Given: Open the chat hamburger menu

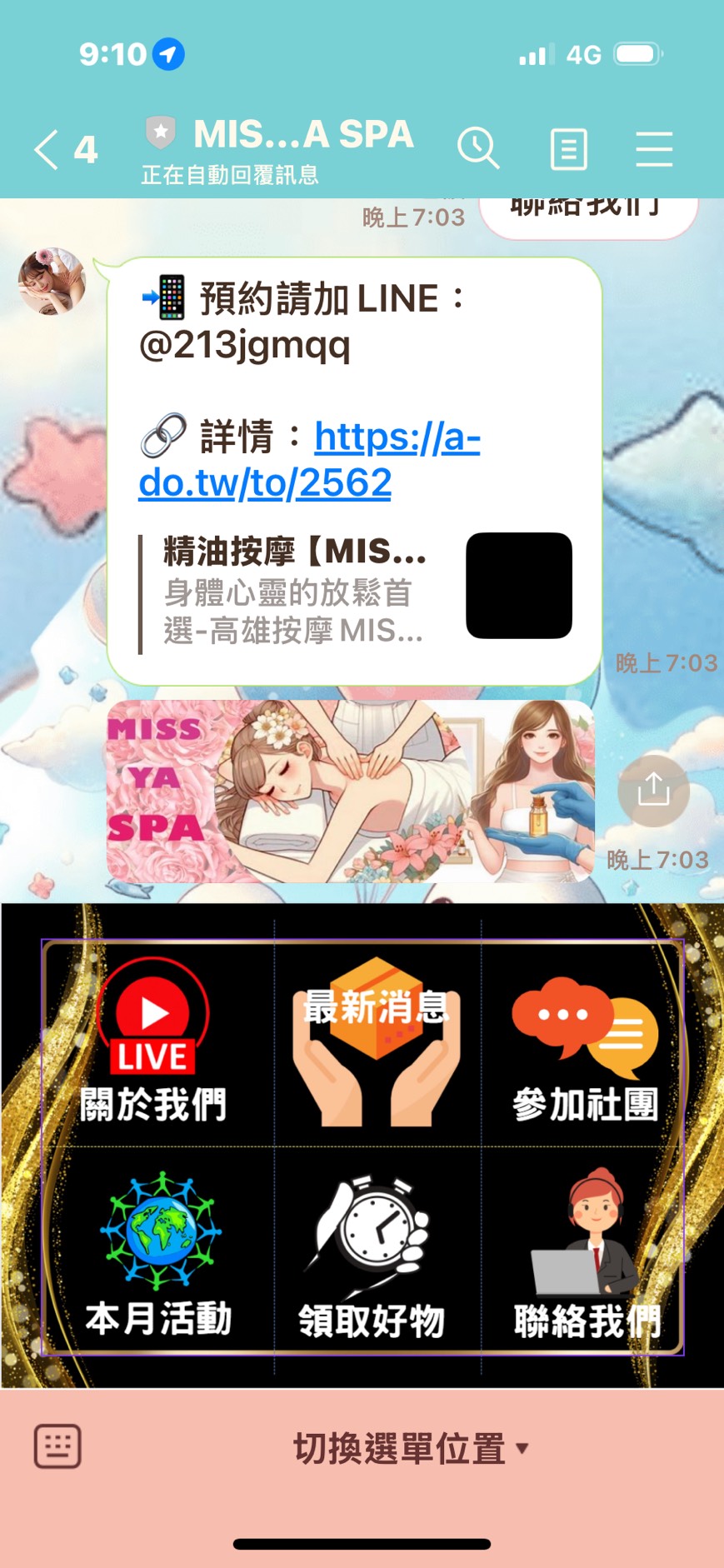Looking at the screenshot, I should pyautogui.click(x=654, y=150).
